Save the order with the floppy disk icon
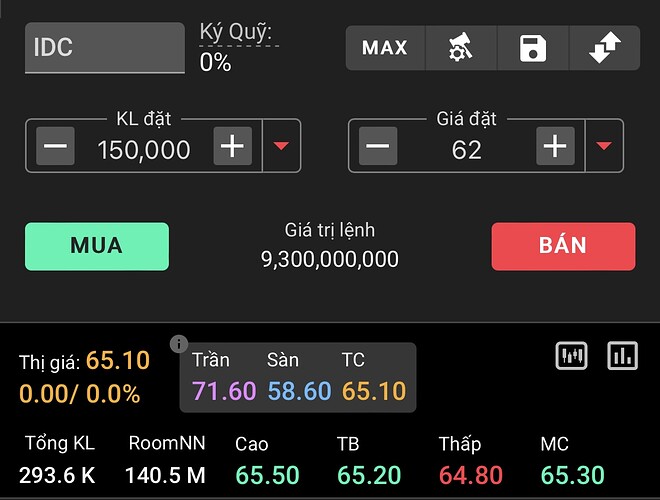Viewport: 660px width, 500px height. point(533,47)
